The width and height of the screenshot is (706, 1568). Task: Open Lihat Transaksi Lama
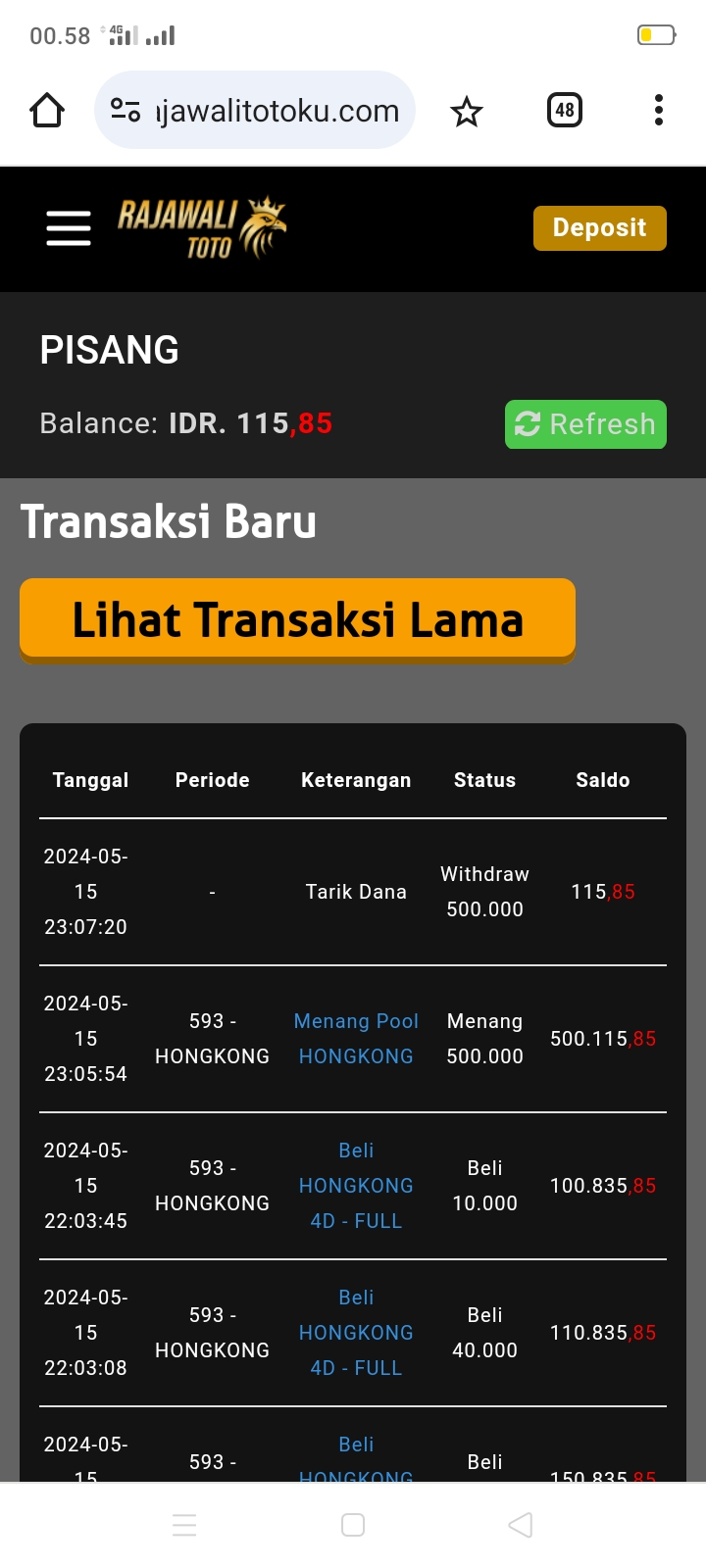point(297,619)
